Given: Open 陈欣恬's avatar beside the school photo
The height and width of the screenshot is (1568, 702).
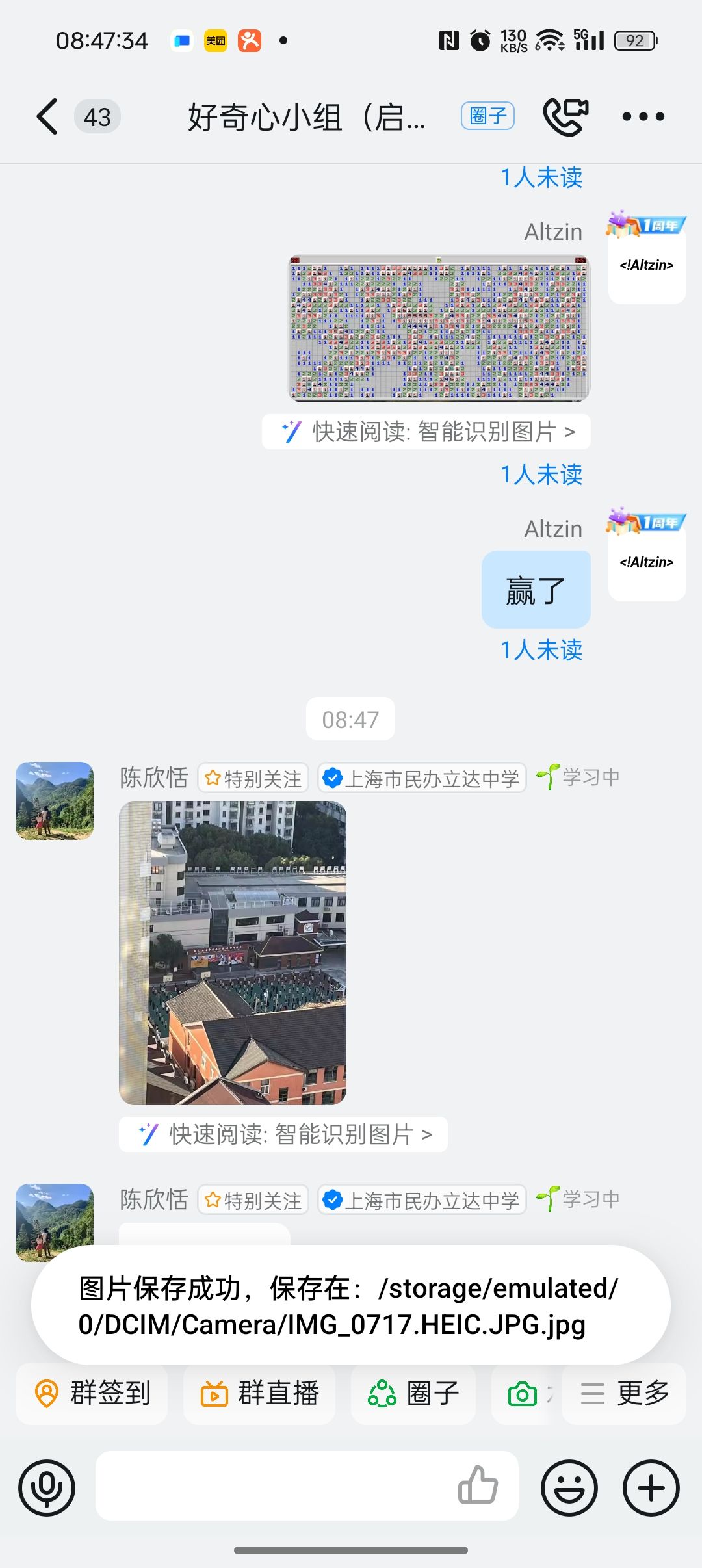Looking at the screenshot, I should [55, 801].
